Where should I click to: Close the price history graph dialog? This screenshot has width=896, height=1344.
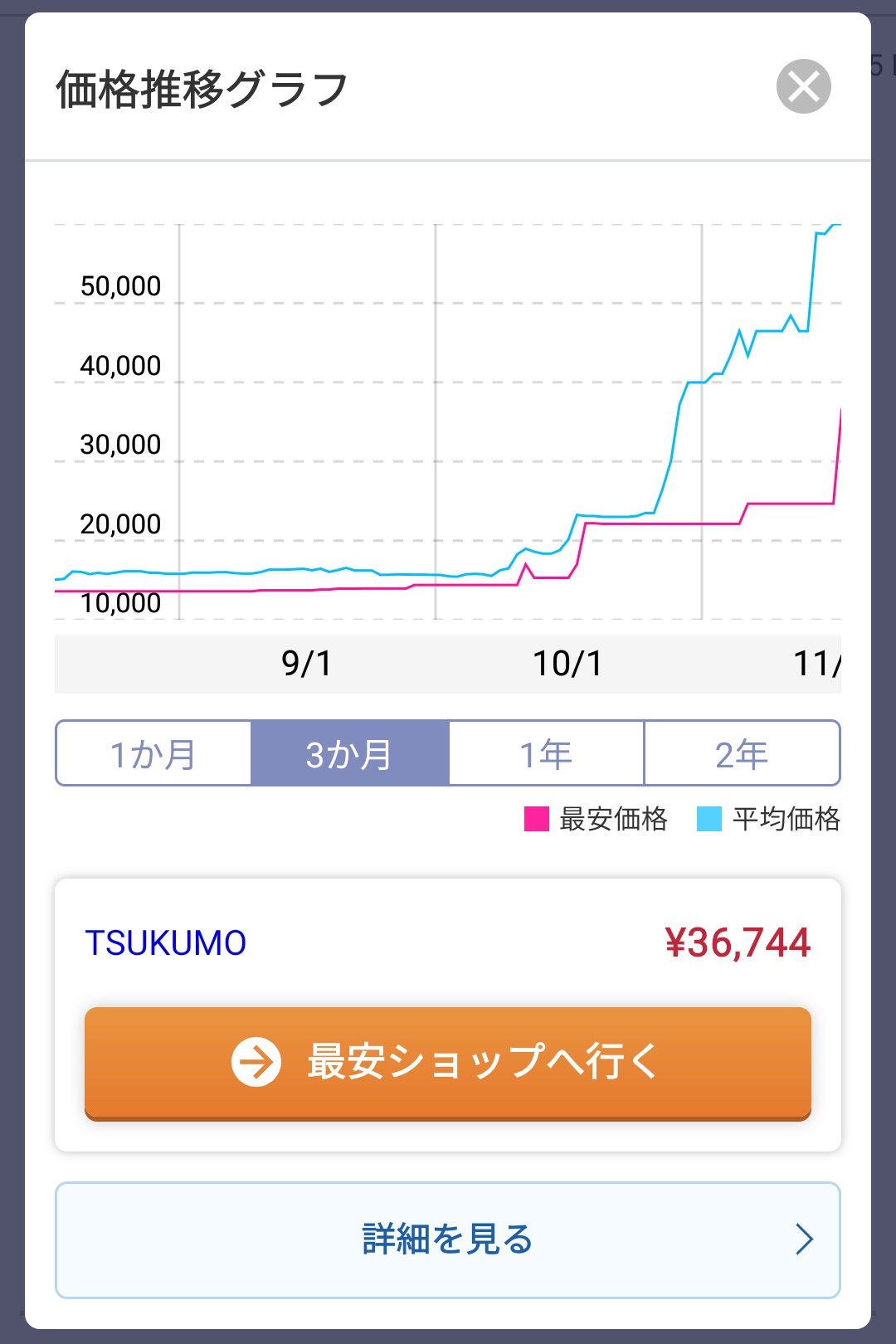pyautogui.click(x=803, y=86)
